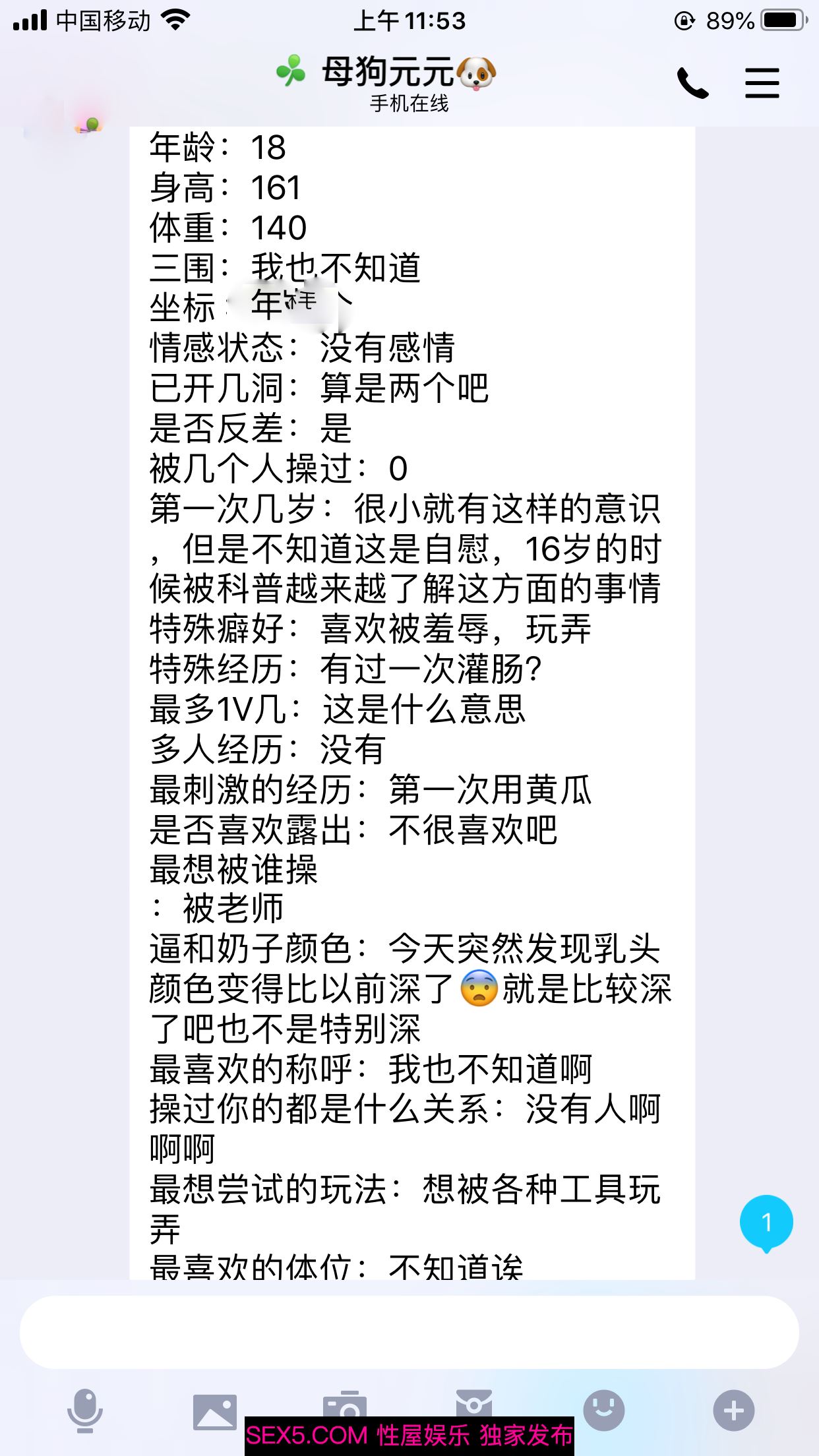
Task: Start a voice call from this chat
Action: pyautogui.click(x=692, y=84)
